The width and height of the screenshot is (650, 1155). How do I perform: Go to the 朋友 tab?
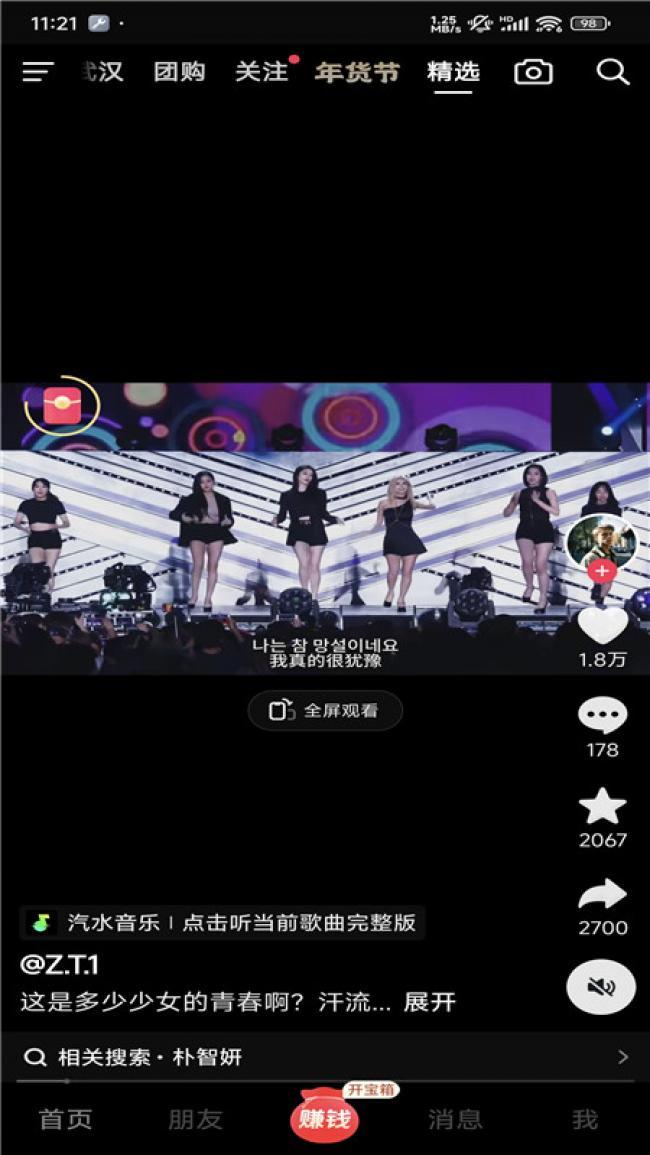click(x=195, y=1119)
